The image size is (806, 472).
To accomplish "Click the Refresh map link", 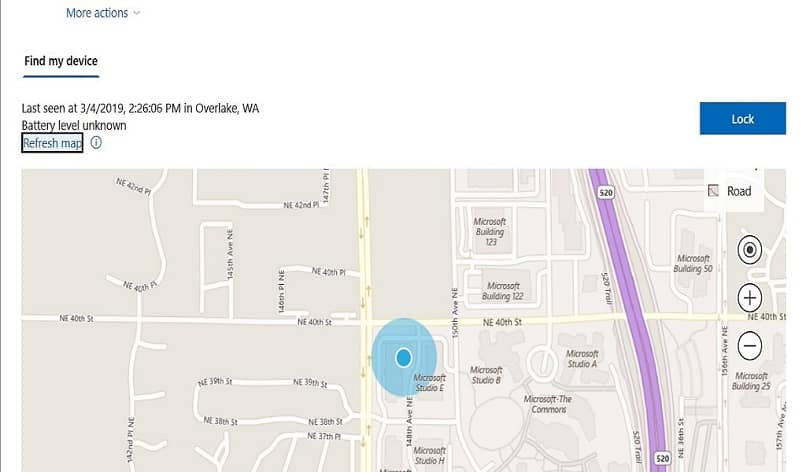I will click(52, 143).
